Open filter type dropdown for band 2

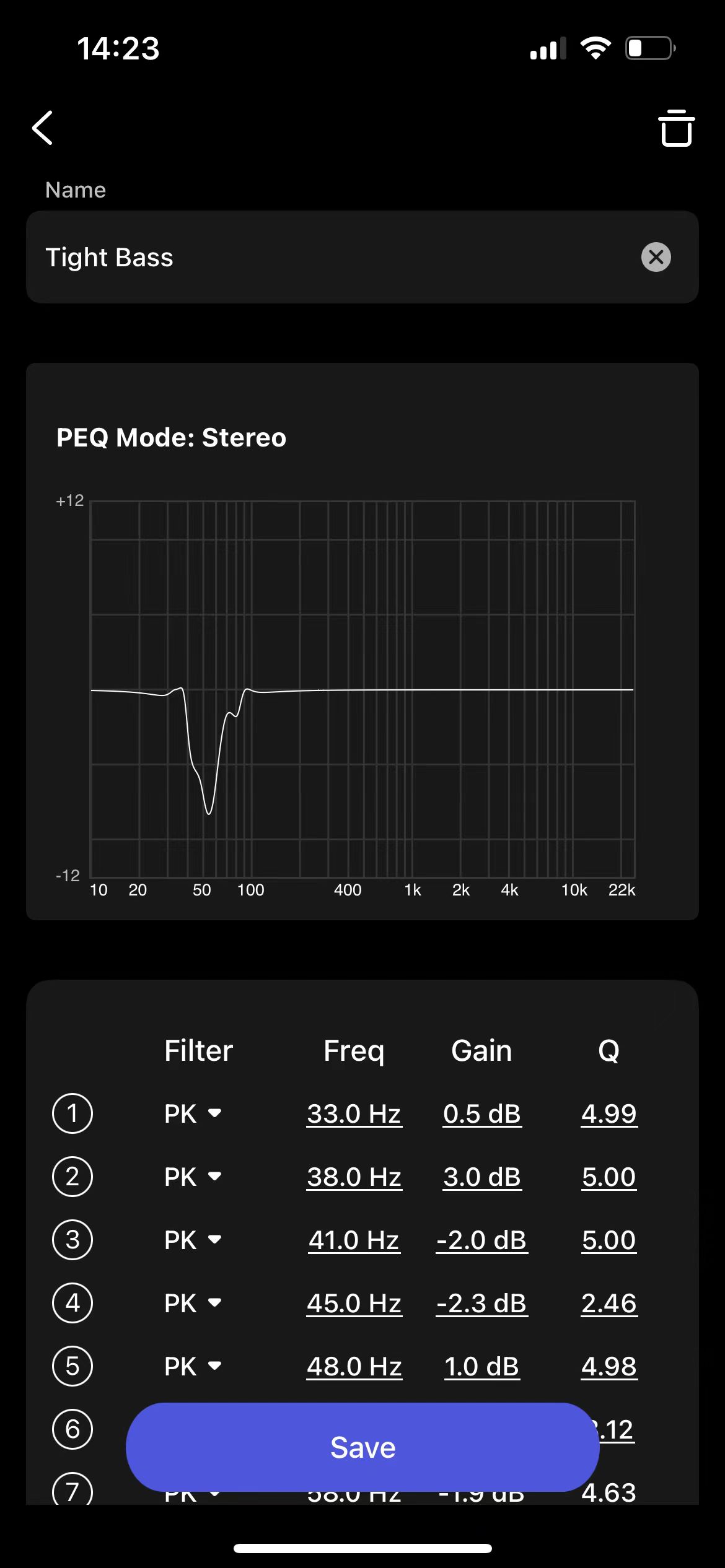[x=193, y=1177]
